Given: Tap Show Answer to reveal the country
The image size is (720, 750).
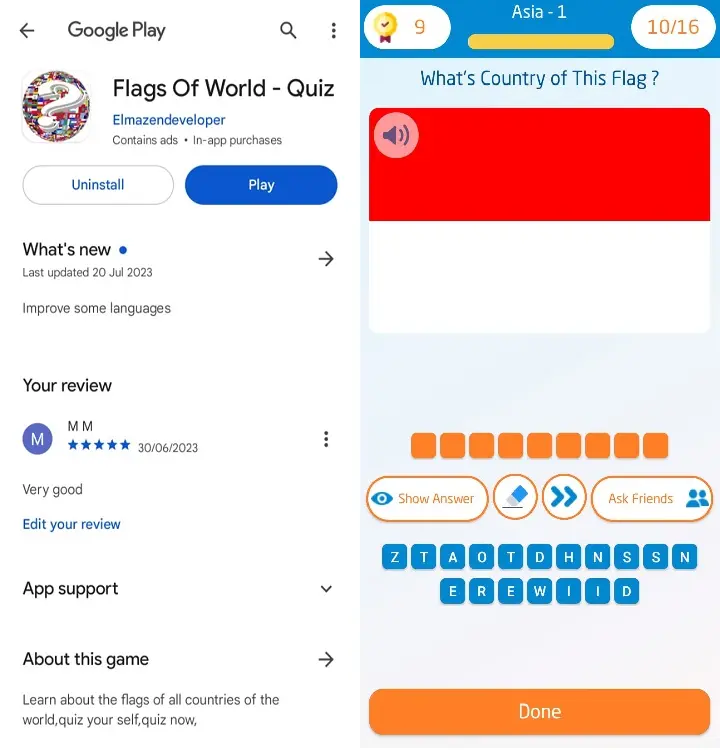Looking at the screenshot, I should 427,498.
